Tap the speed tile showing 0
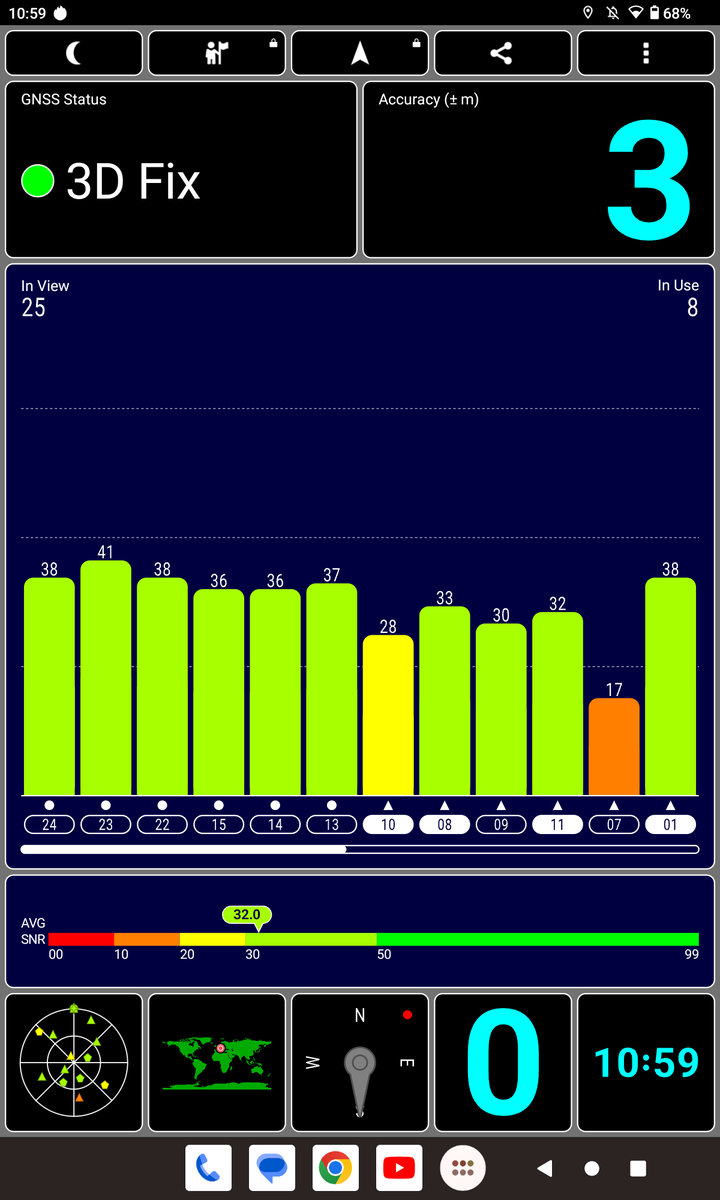Screen dimensions: 720x1200 [503, 1062]
